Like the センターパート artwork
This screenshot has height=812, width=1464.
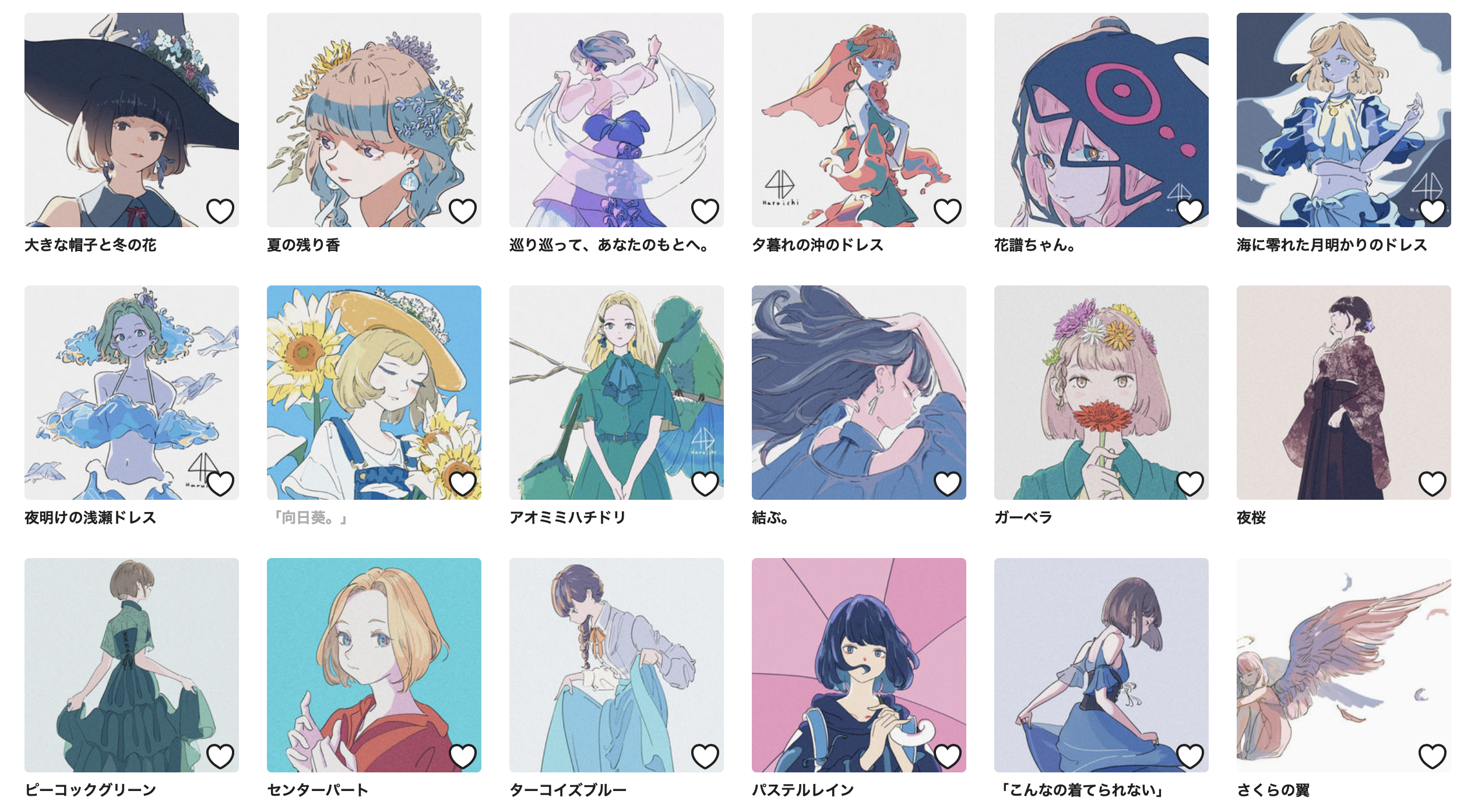pyautogui.click(x=462, y=757)
